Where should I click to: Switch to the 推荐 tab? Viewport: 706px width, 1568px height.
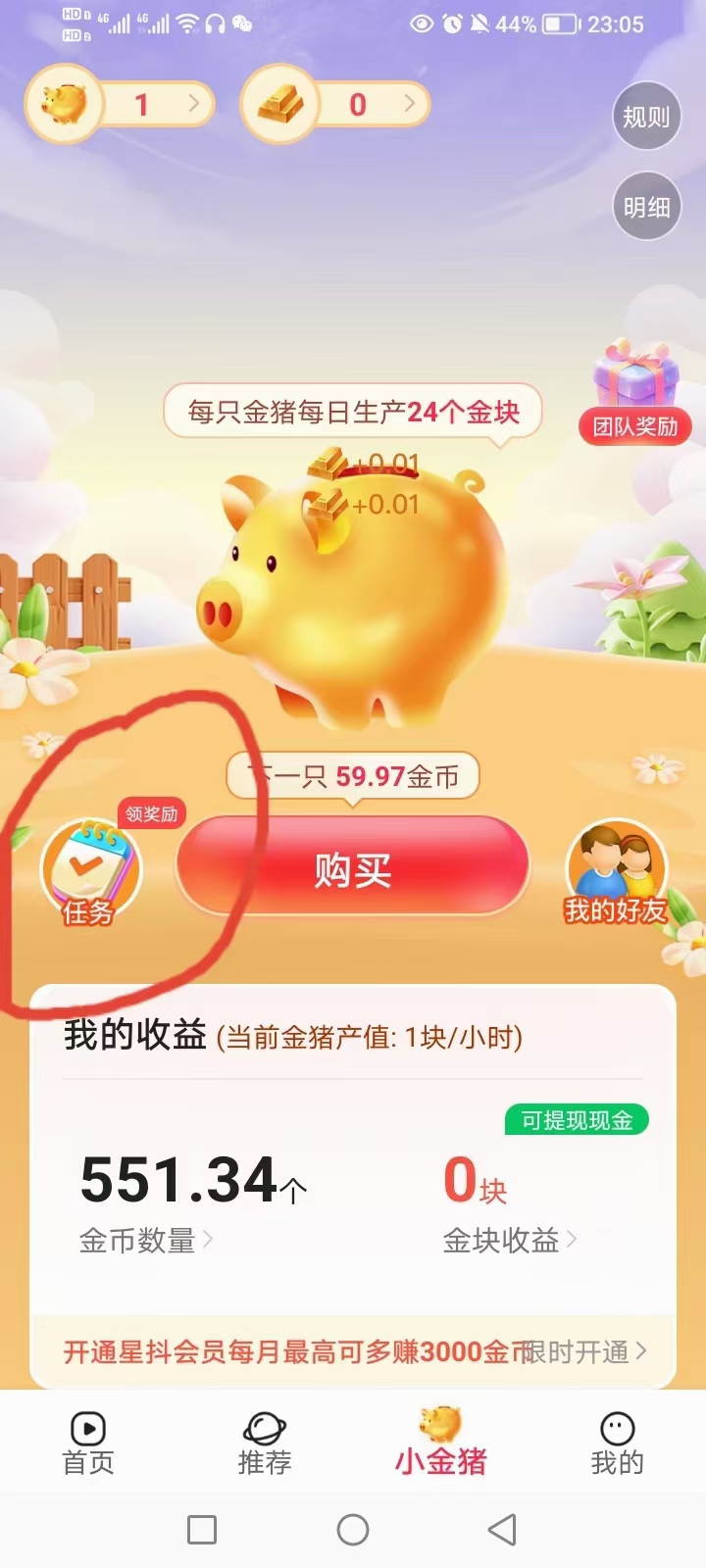(265, 1443)
